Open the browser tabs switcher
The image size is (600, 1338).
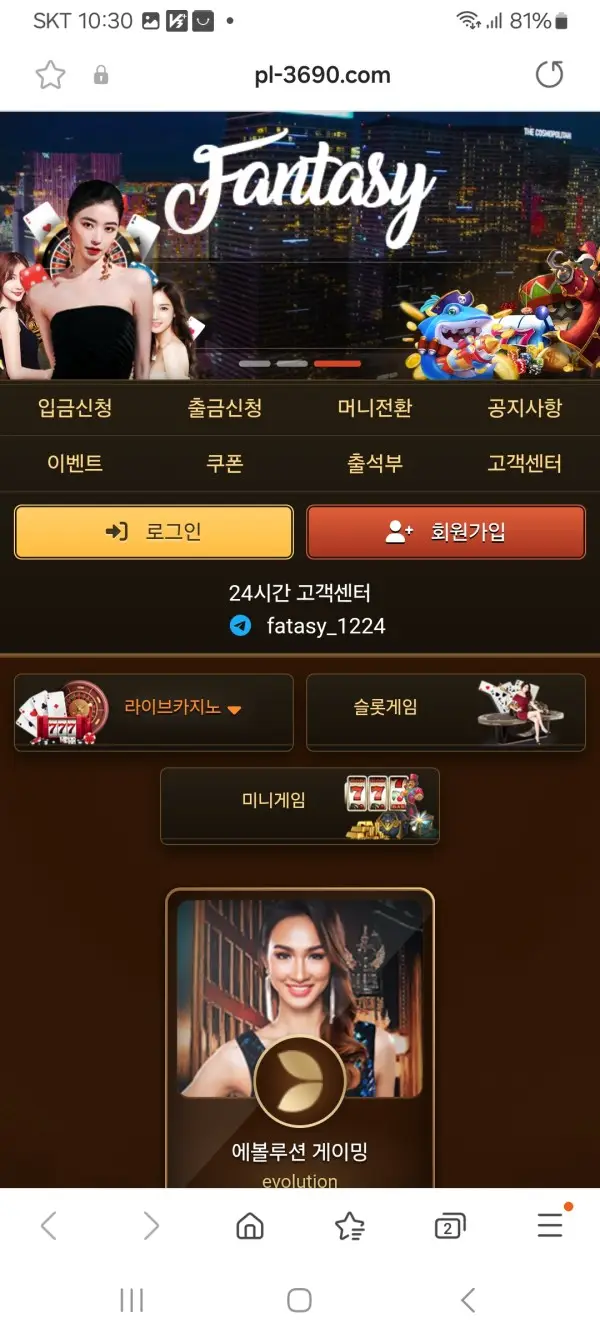(450, 1226)
